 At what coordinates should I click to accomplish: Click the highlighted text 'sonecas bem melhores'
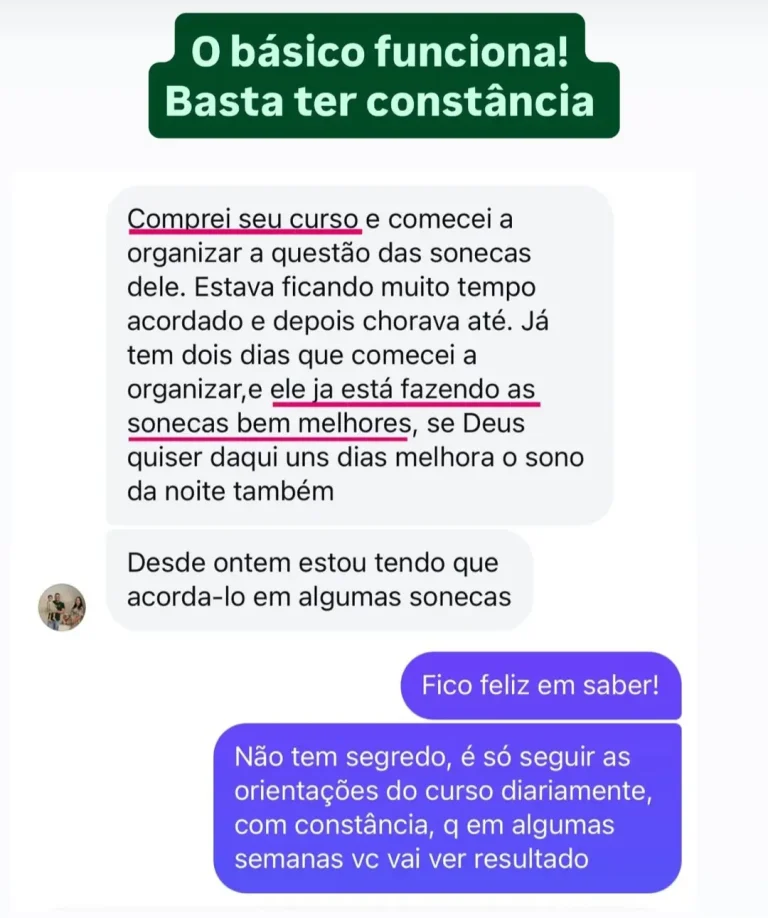pos(270,423)
